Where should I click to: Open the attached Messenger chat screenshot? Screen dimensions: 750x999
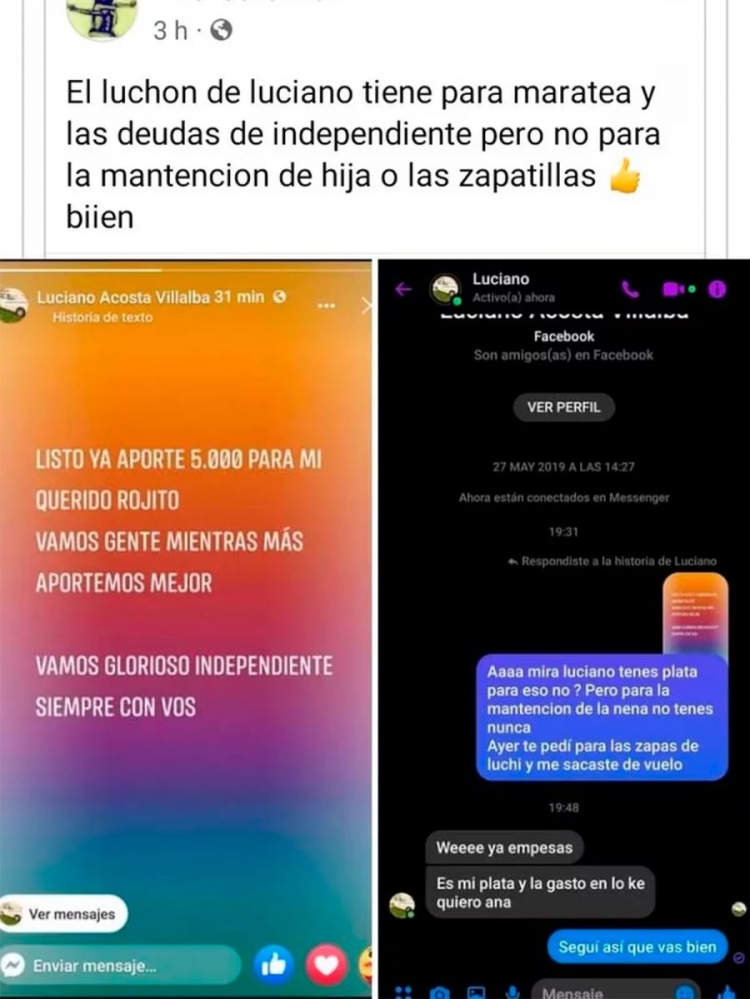tap(563, 628)
